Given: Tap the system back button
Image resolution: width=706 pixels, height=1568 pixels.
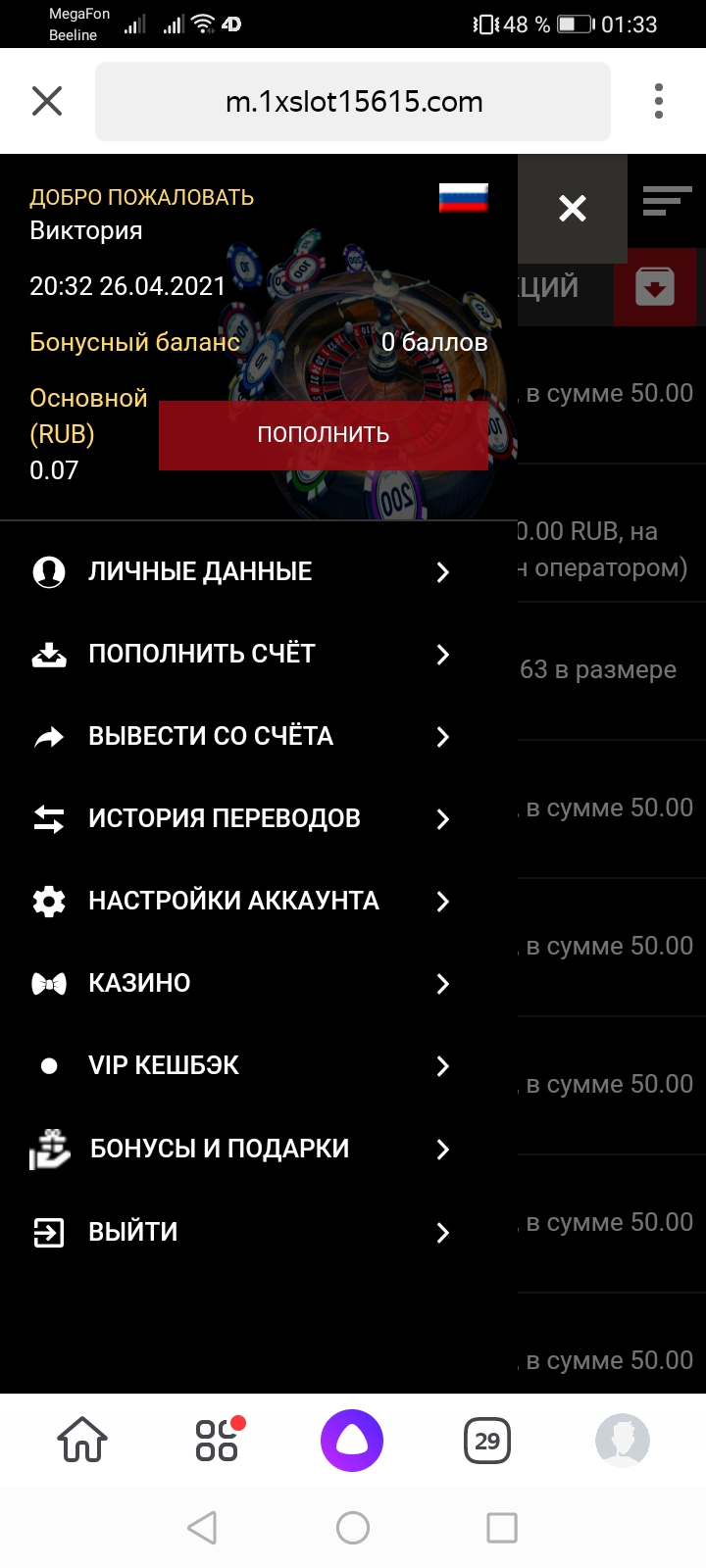Looking at the screenshot, I should (x=202, y=1527).
